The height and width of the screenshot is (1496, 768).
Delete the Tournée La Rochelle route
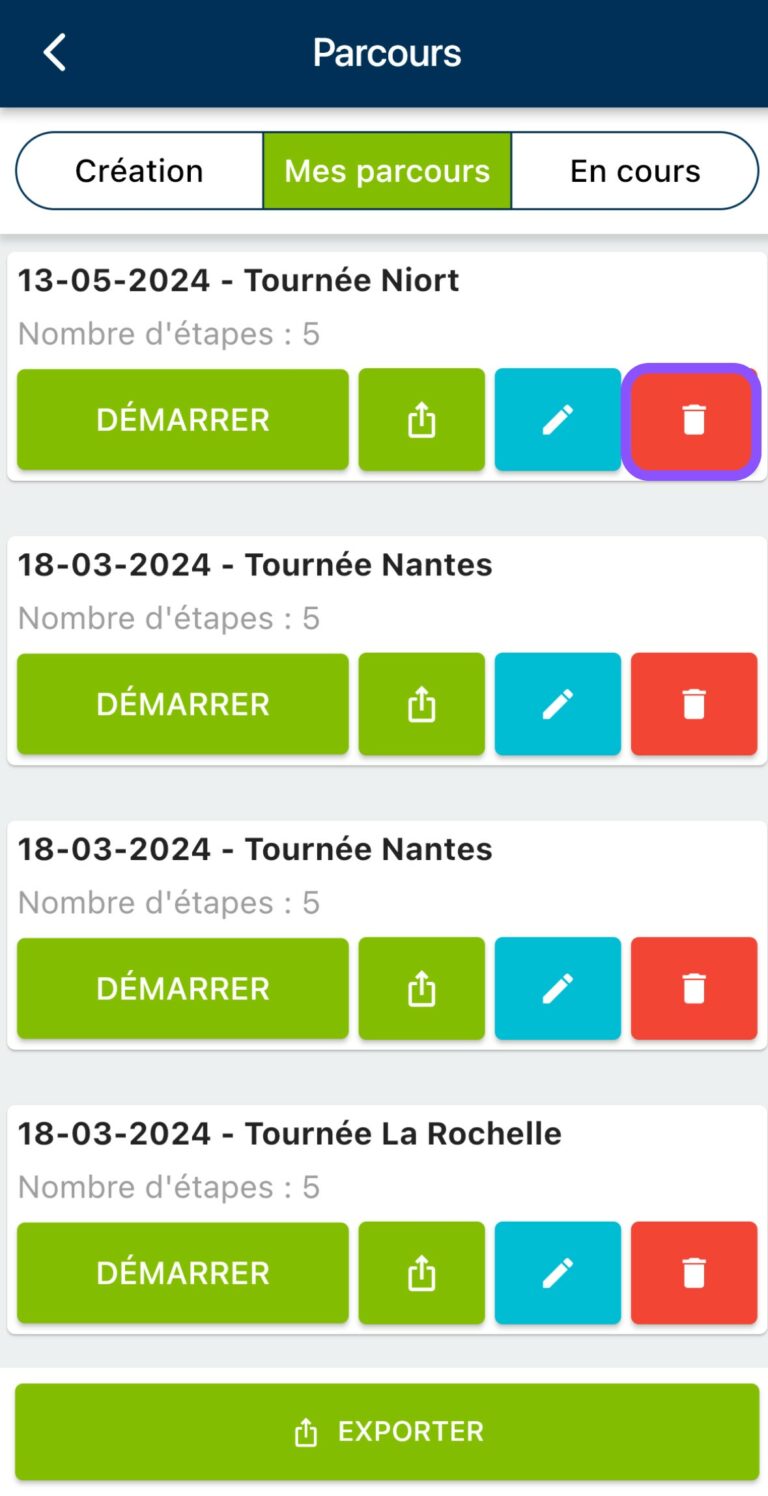[x=693, y=1273]
